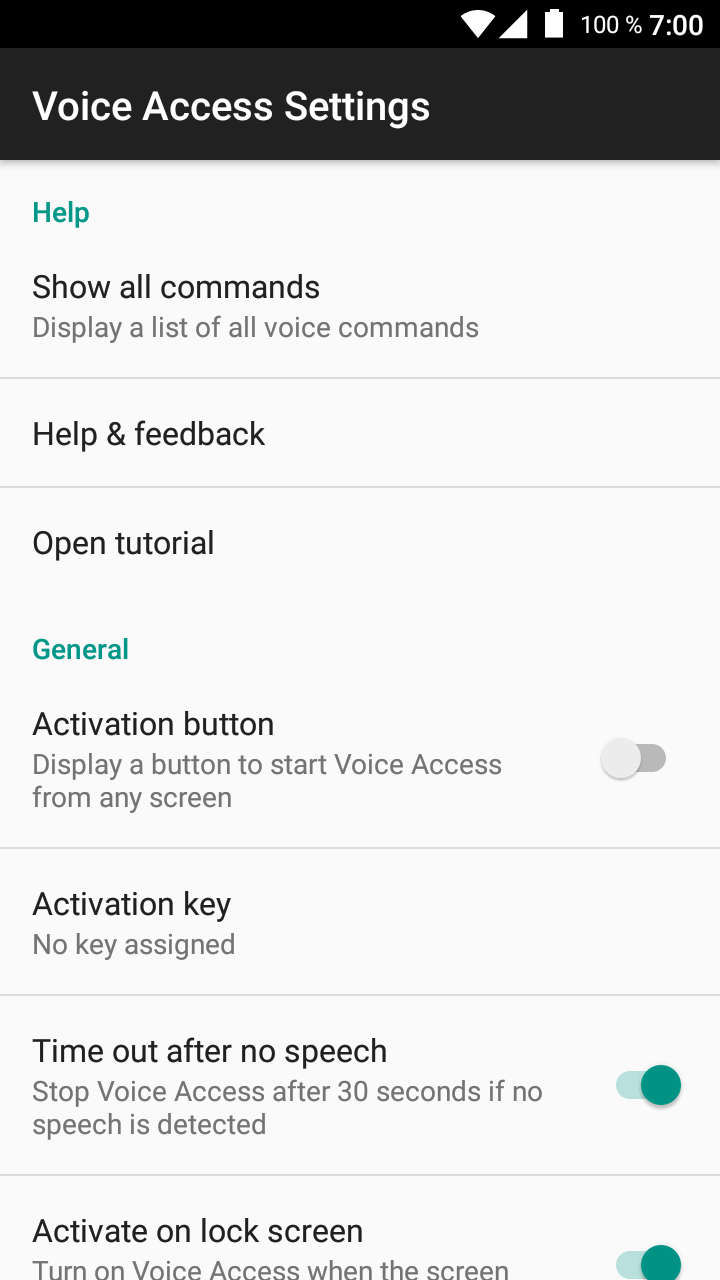
Task: Open Help & feedback
Action: 360,433
